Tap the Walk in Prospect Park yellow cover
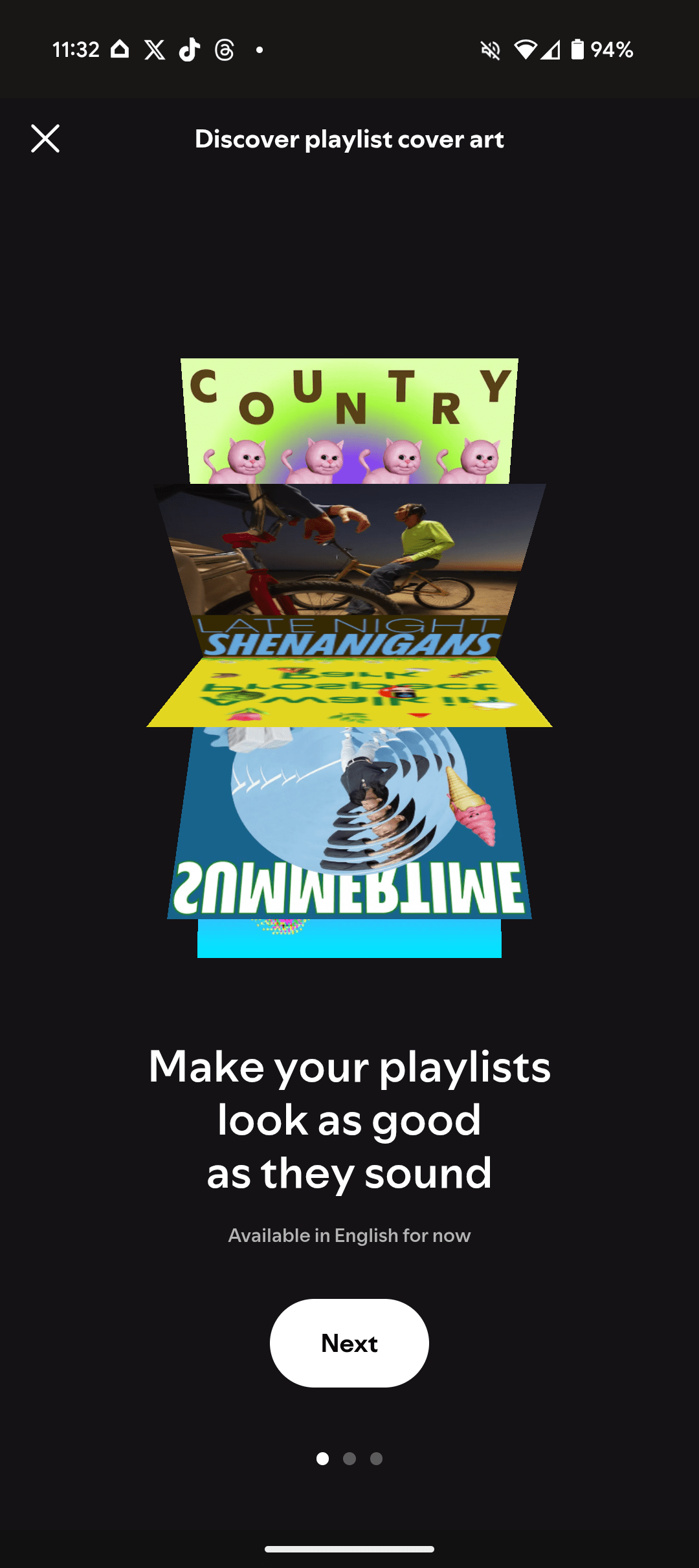Viewport: 699px width, 1568px height. [348, 692]
